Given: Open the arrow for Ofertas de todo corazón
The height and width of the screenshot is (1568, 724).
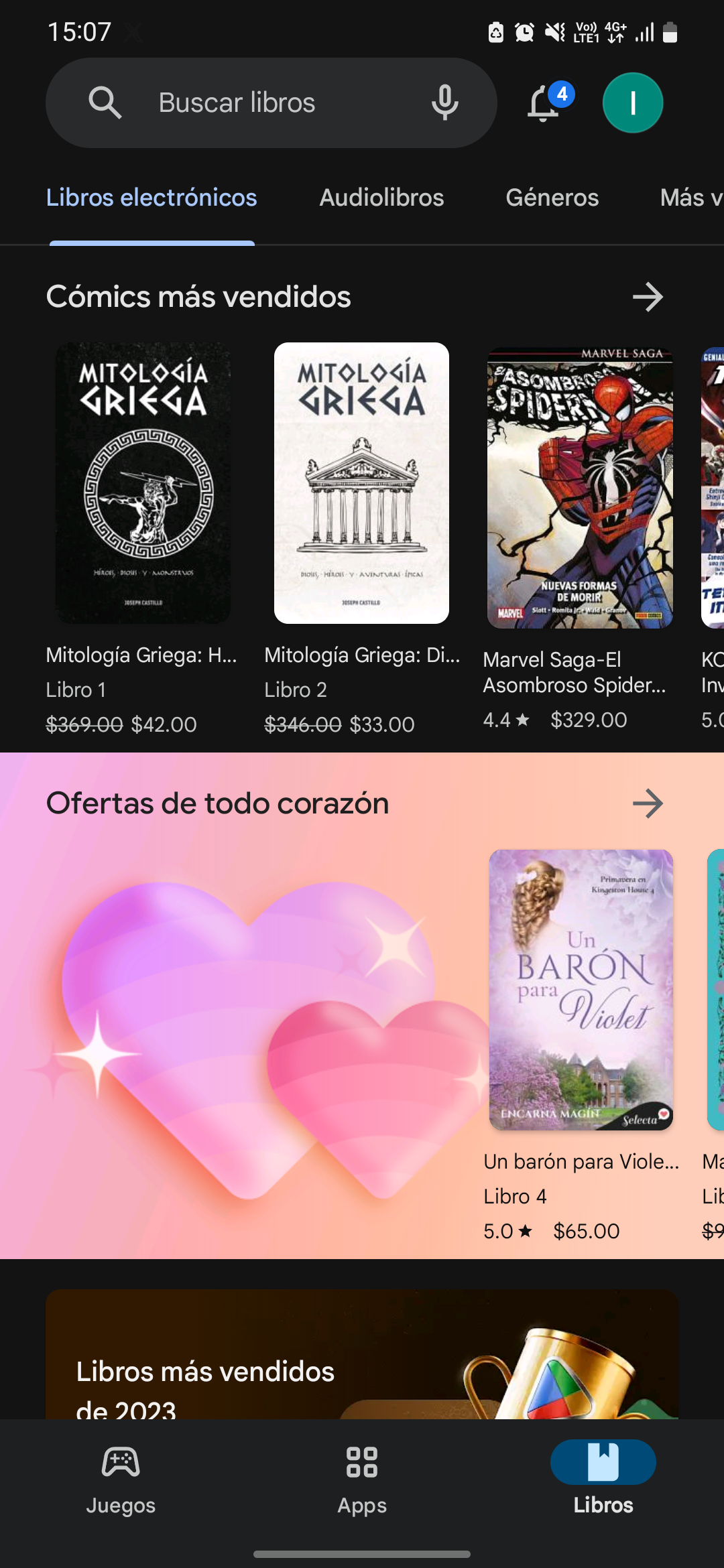Looking at the screenshot, I should (x=648, y=803).
